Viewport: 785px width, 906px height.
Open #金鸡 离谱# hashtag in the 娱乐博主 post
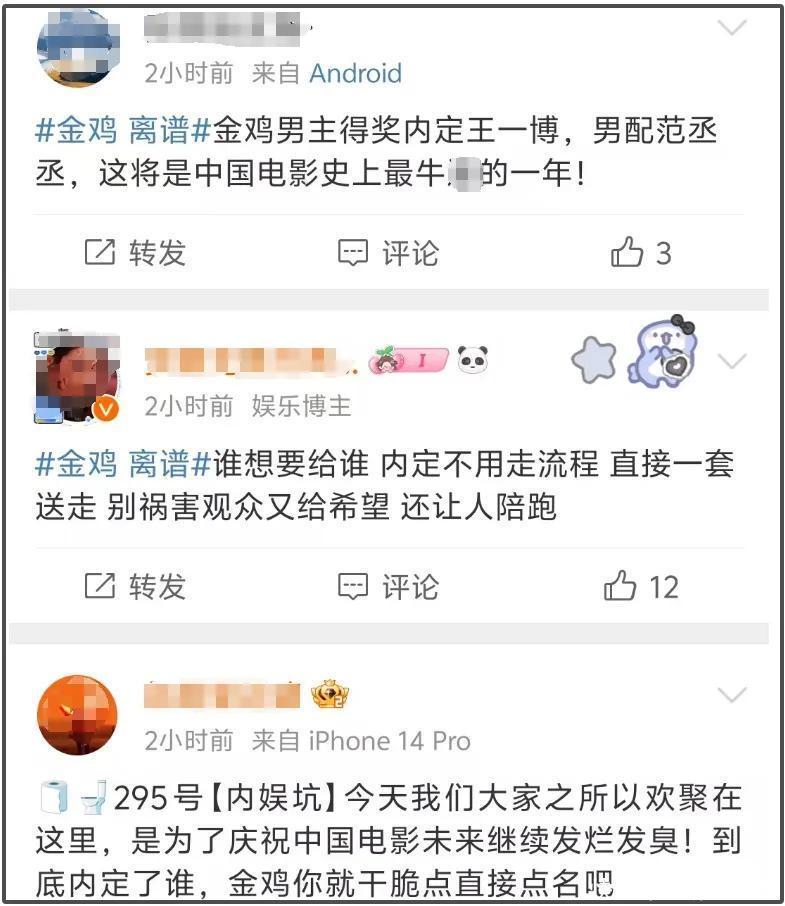124,464
